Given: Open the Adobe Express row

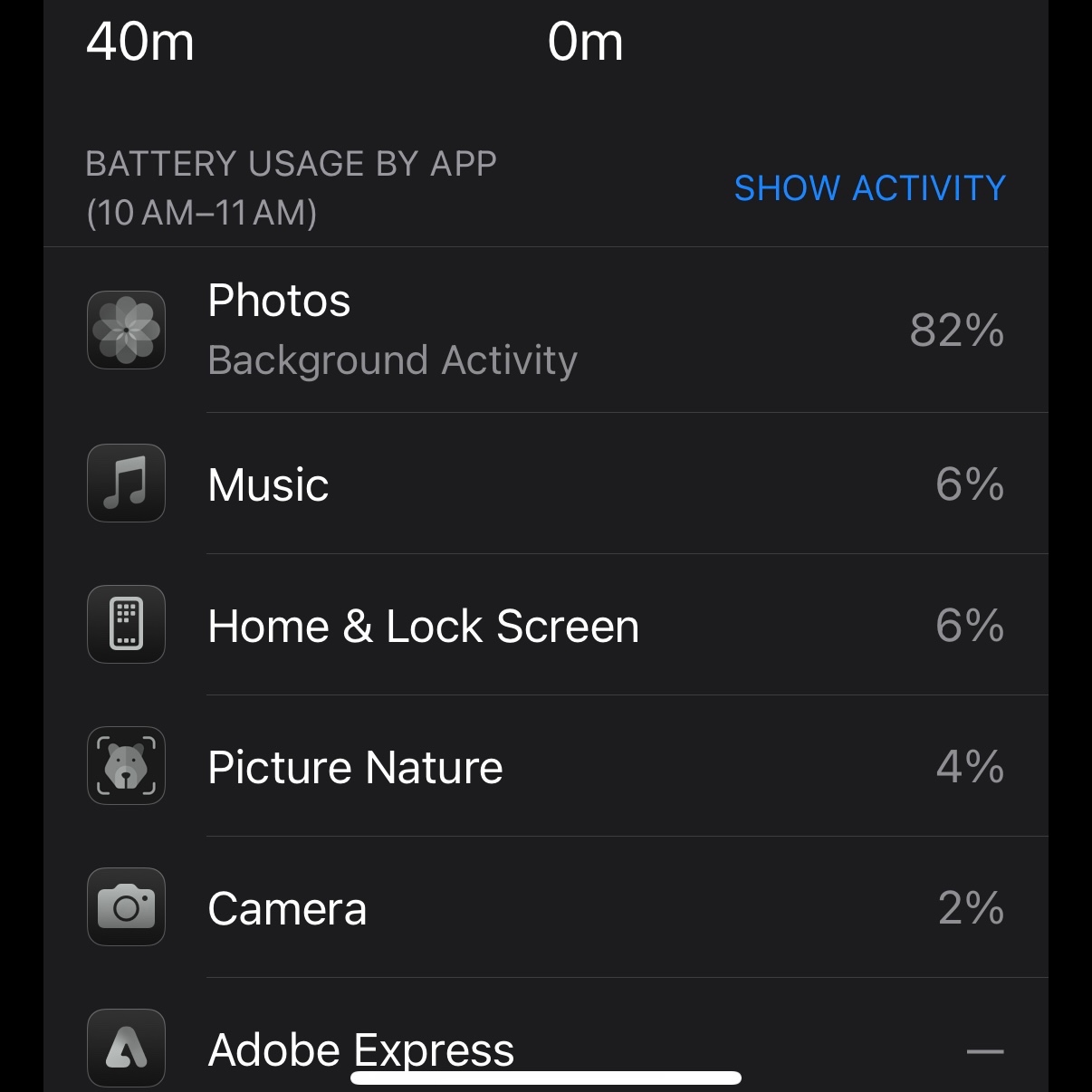Looking at the screenshot, I should pyautogui.click(x=543, y=1041).
